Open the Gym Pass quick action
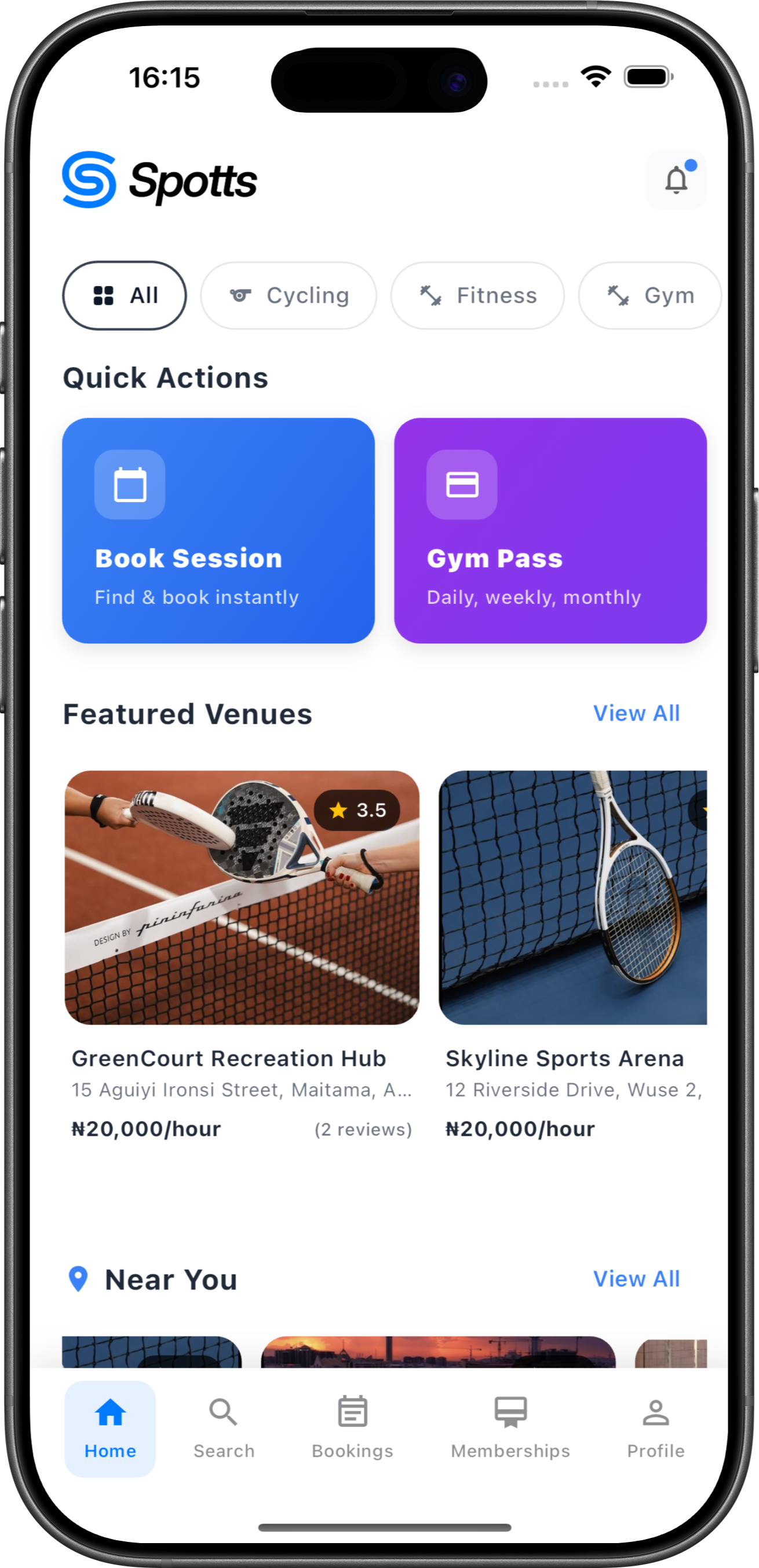The width and height of the screenshot is (759, 1568). [550, 530]
